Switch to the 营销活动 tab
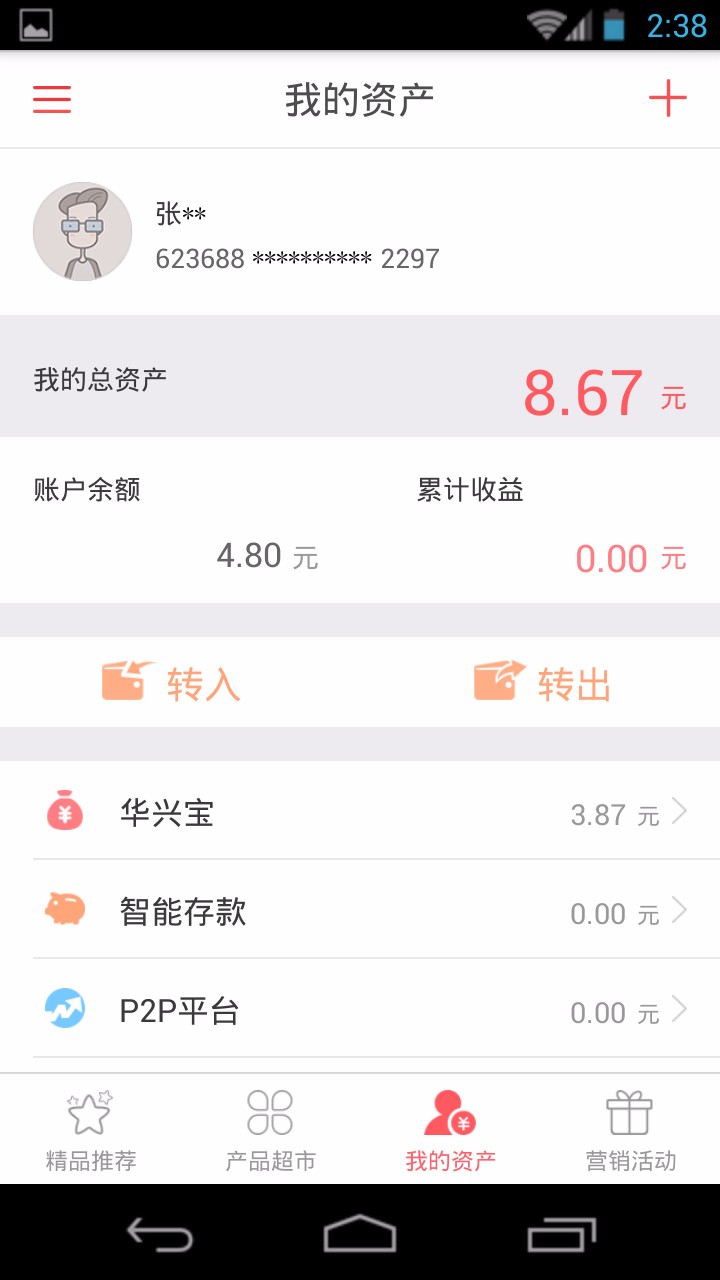 click(x=630, y=1130)
